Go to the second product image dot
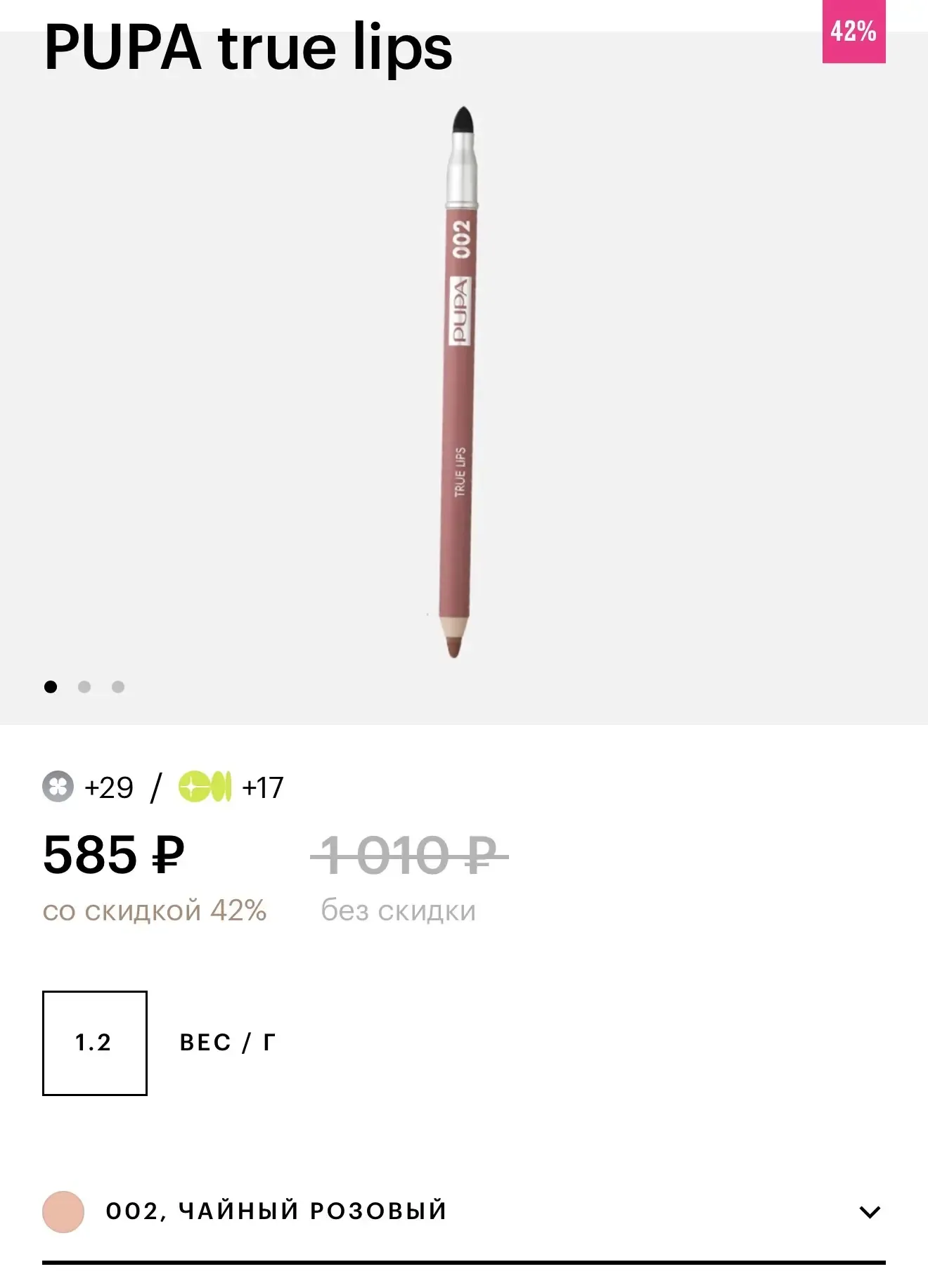The height and width of the screenshot is (1288, 928). tap(84, 687)
